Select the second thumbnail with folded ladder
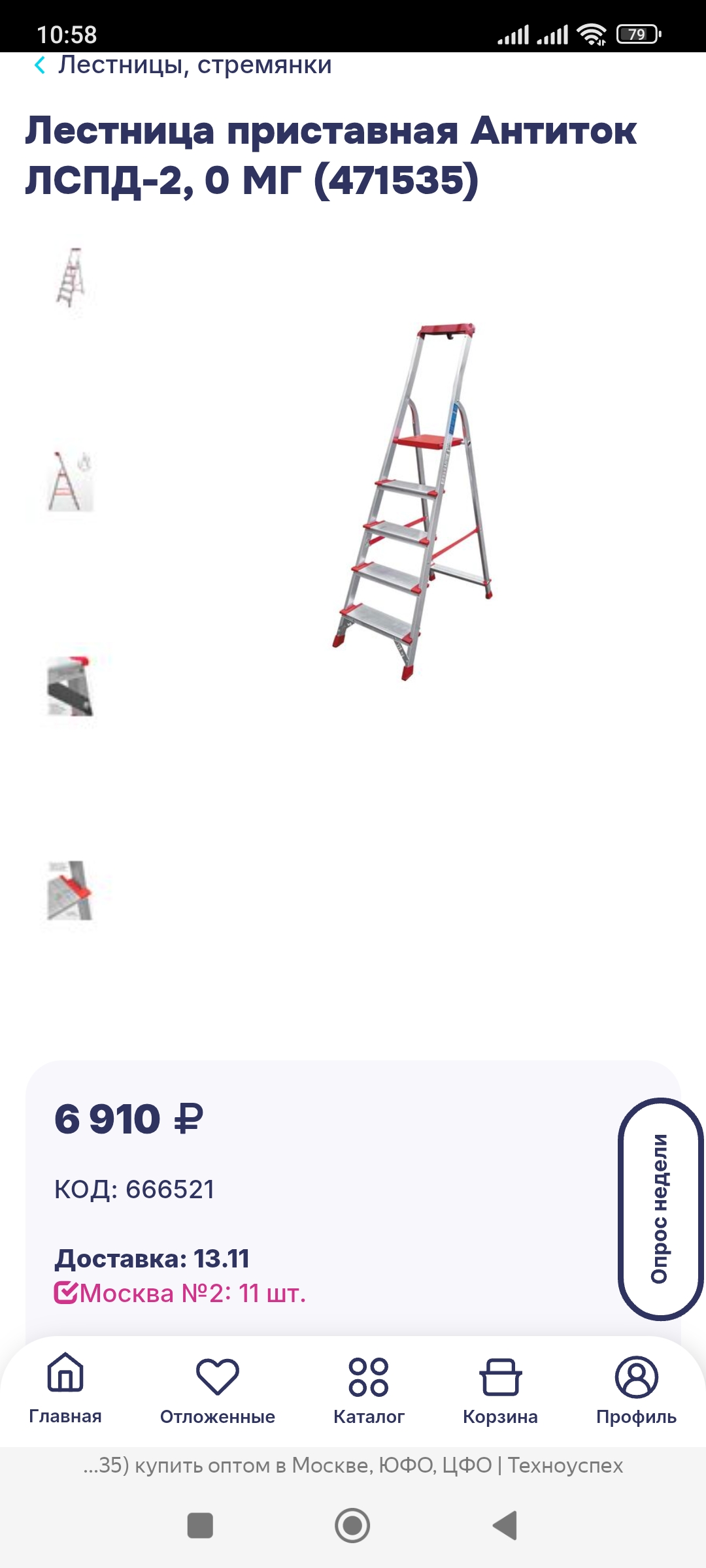706x1568 pixels. (71, 482)
